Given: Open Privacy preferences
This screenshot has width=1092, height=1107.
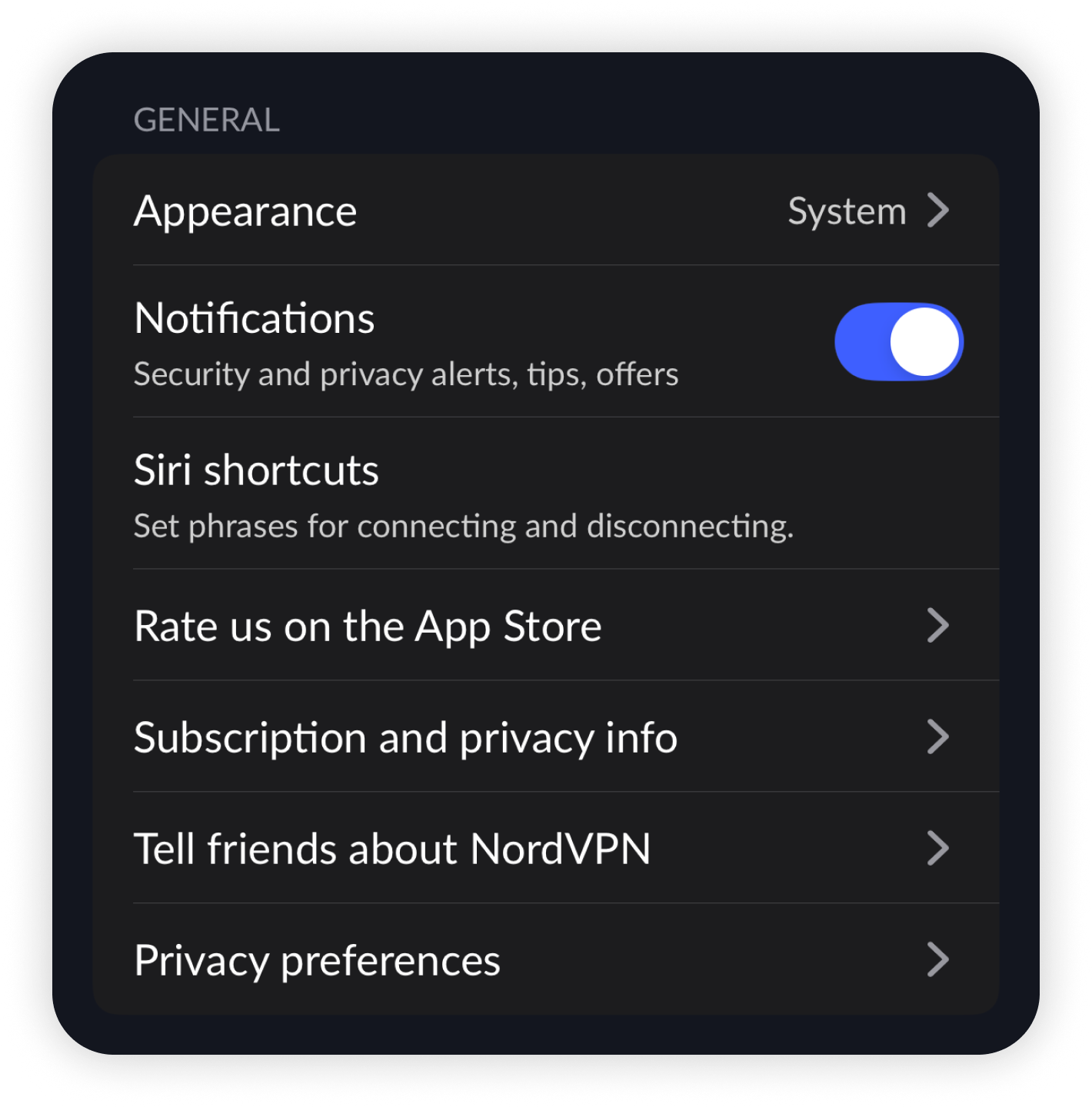Looking at the screenshot, I should pos(544,960).
